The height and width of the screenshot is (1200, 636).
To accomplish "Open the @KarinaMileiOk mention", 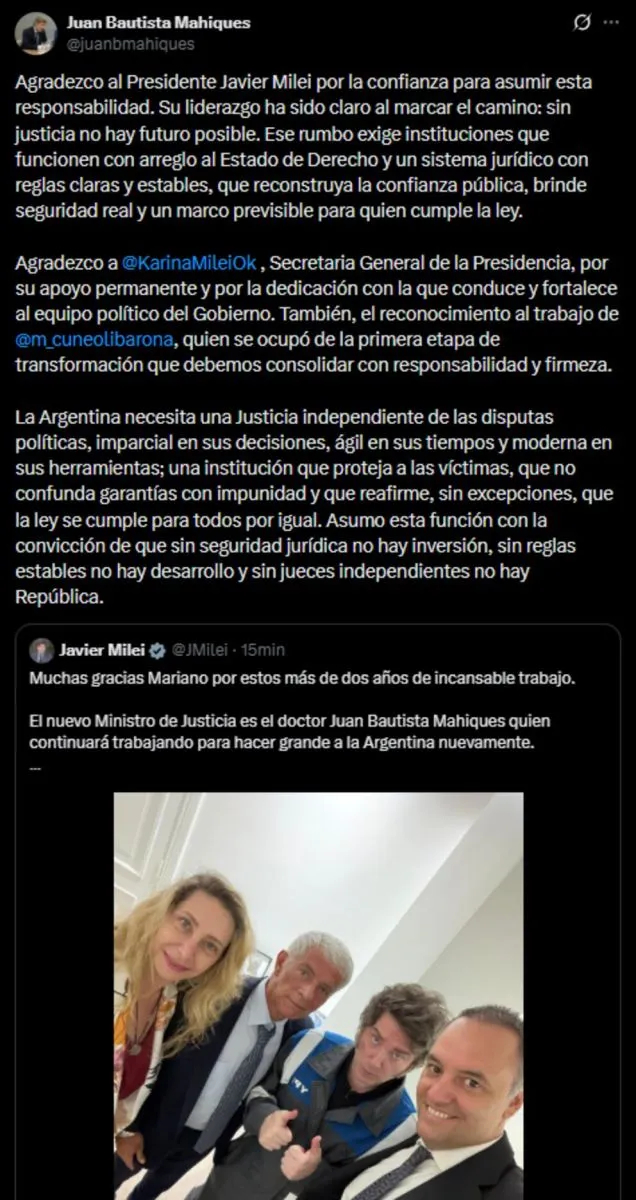I will click(189, 263).
